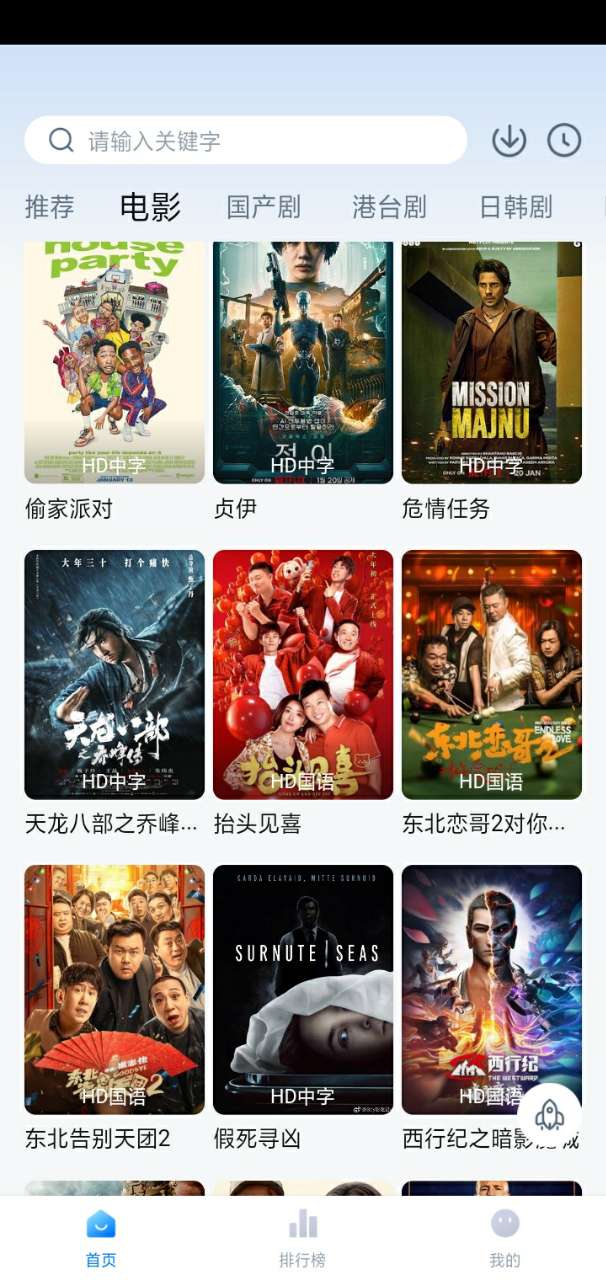Go to the 首页 tab
Screen dimensions: 606x1280
click(x=101, y=1238)
